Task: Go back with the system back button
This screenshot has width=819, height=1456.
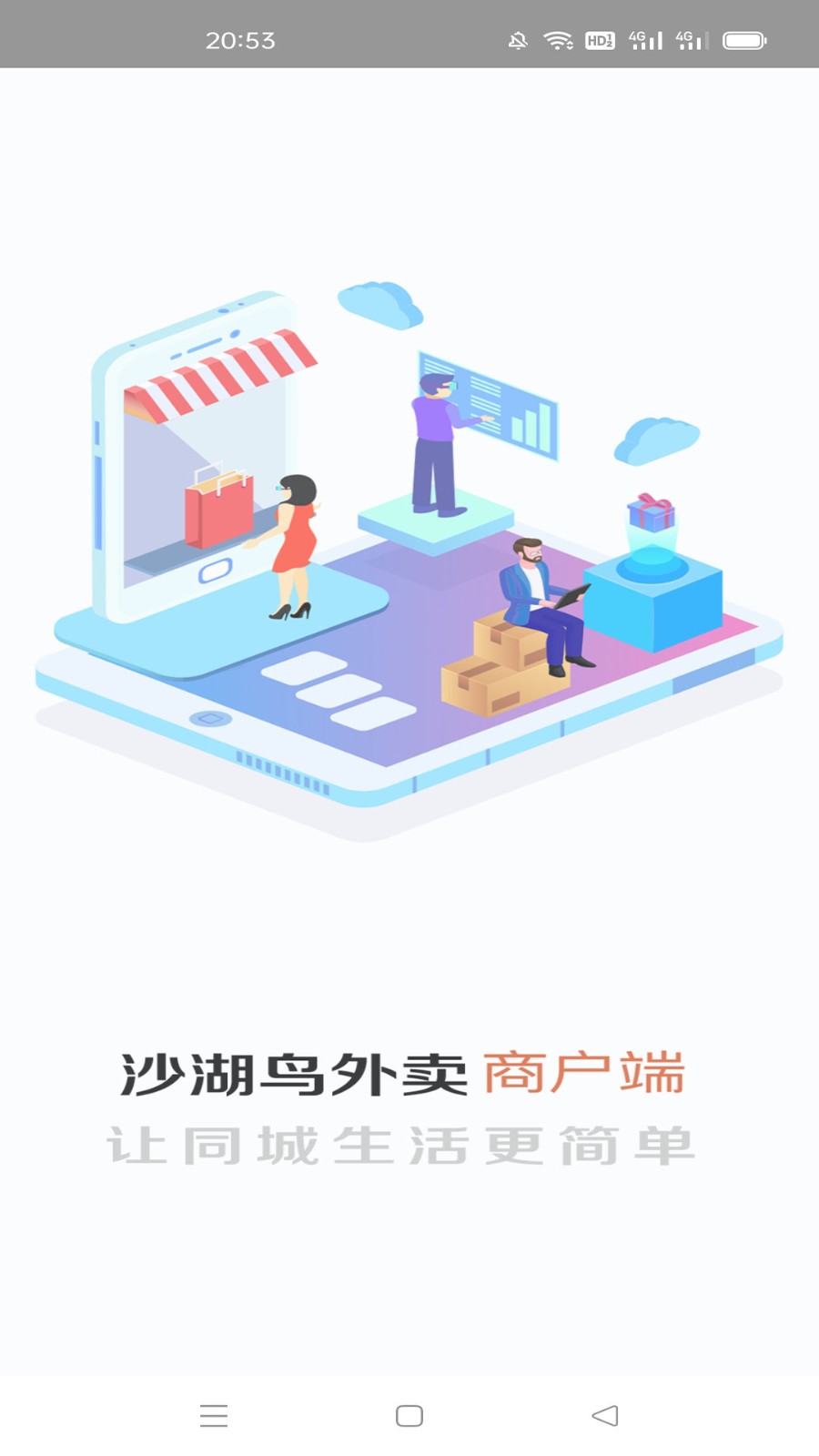Action: (x=605, y=1415)
